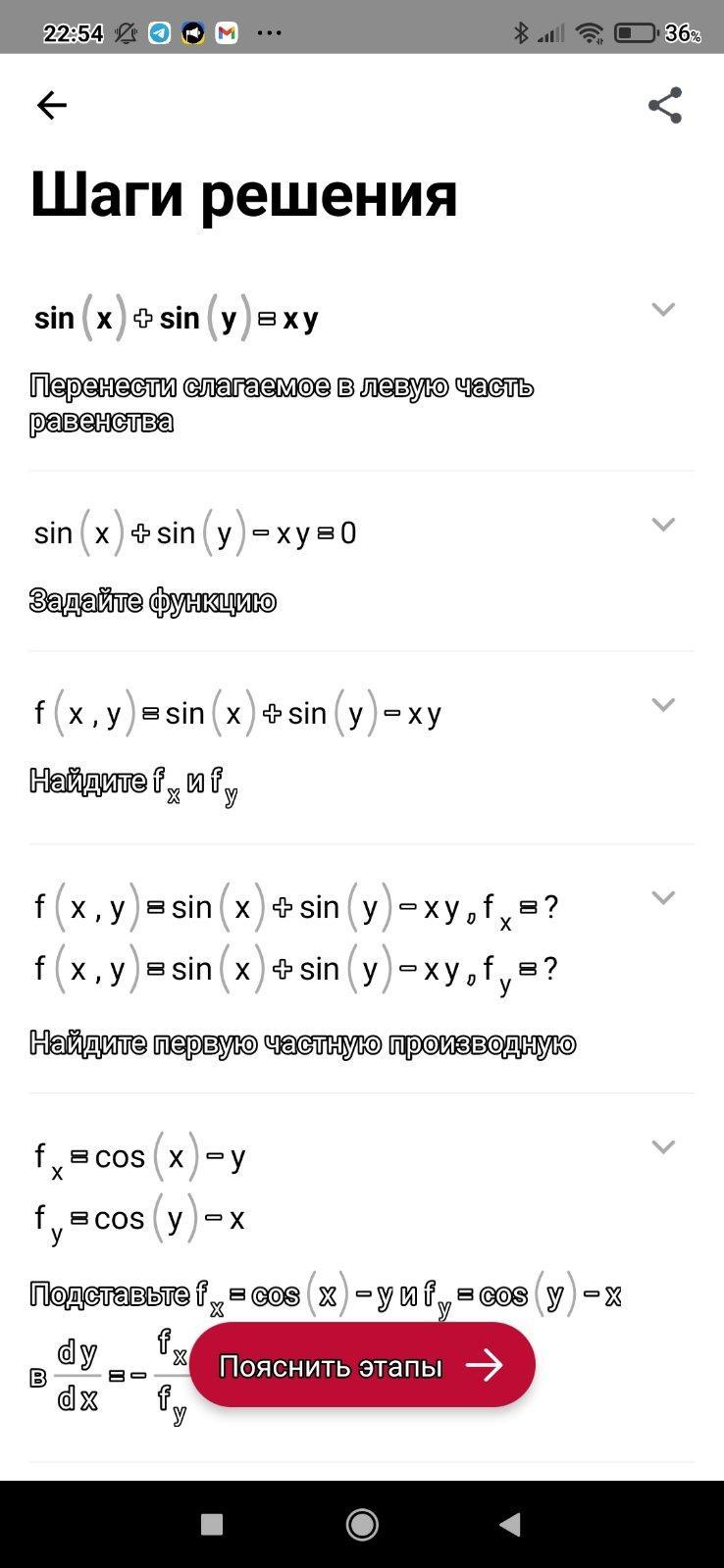Open recent apps from navigation bar
Viewport: 724px width, 1568px height.
coord(211,1524)
